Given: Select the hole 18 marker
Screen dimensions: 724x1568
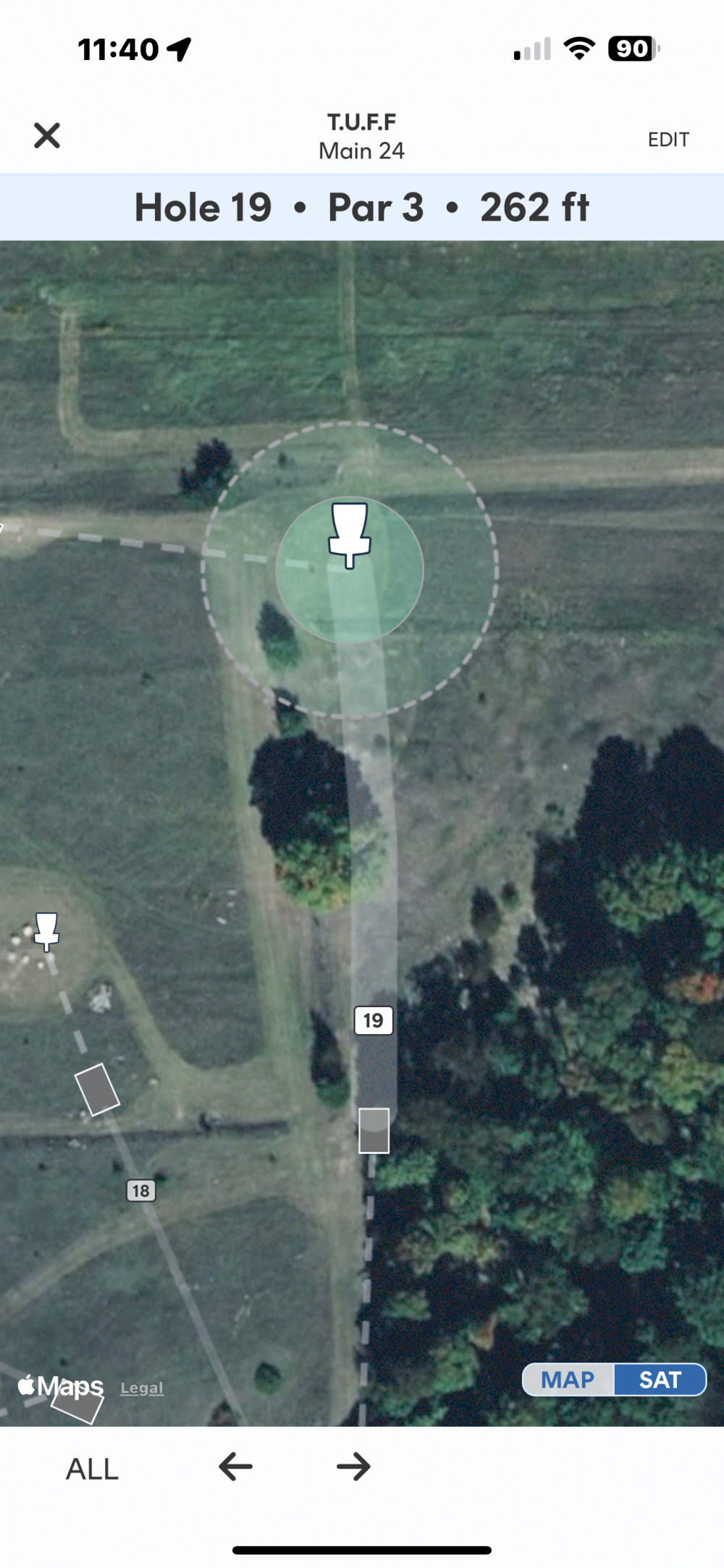Looking at the screenshot, I should click(141, 1190).
